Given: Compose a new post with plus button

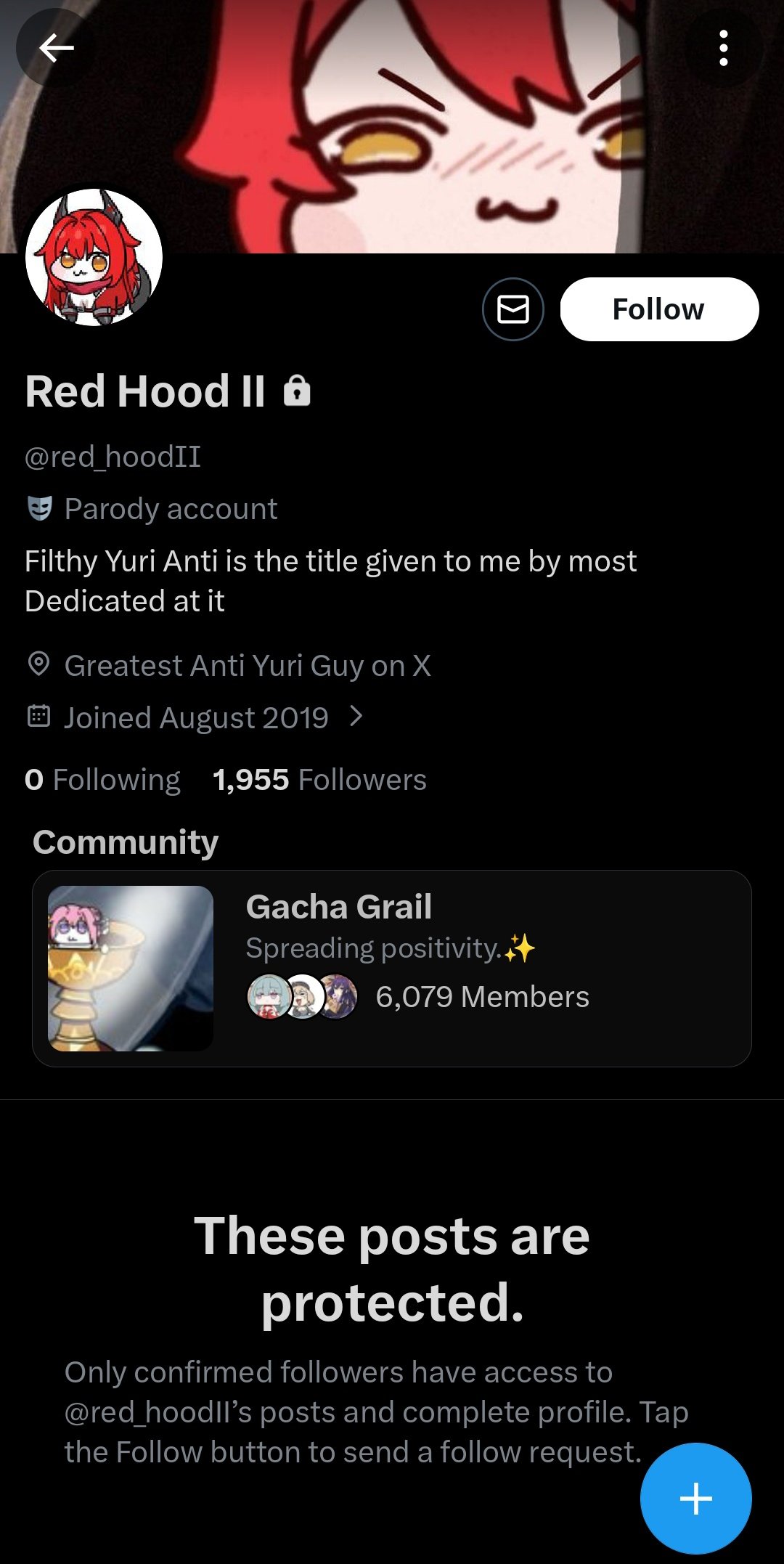Looking at the screenshot, I should click(x=695, y=1498).
